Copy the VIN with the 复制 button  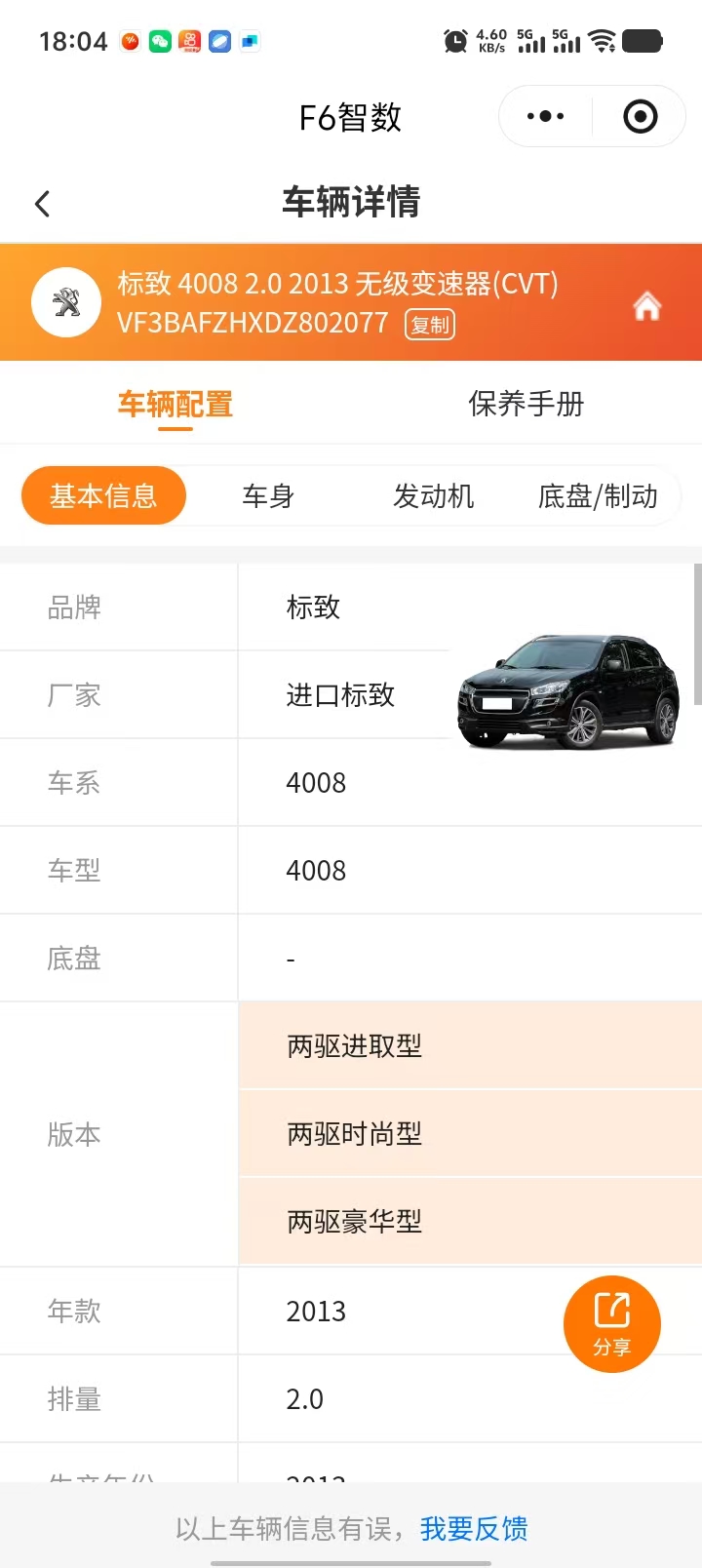click(430, 325)
